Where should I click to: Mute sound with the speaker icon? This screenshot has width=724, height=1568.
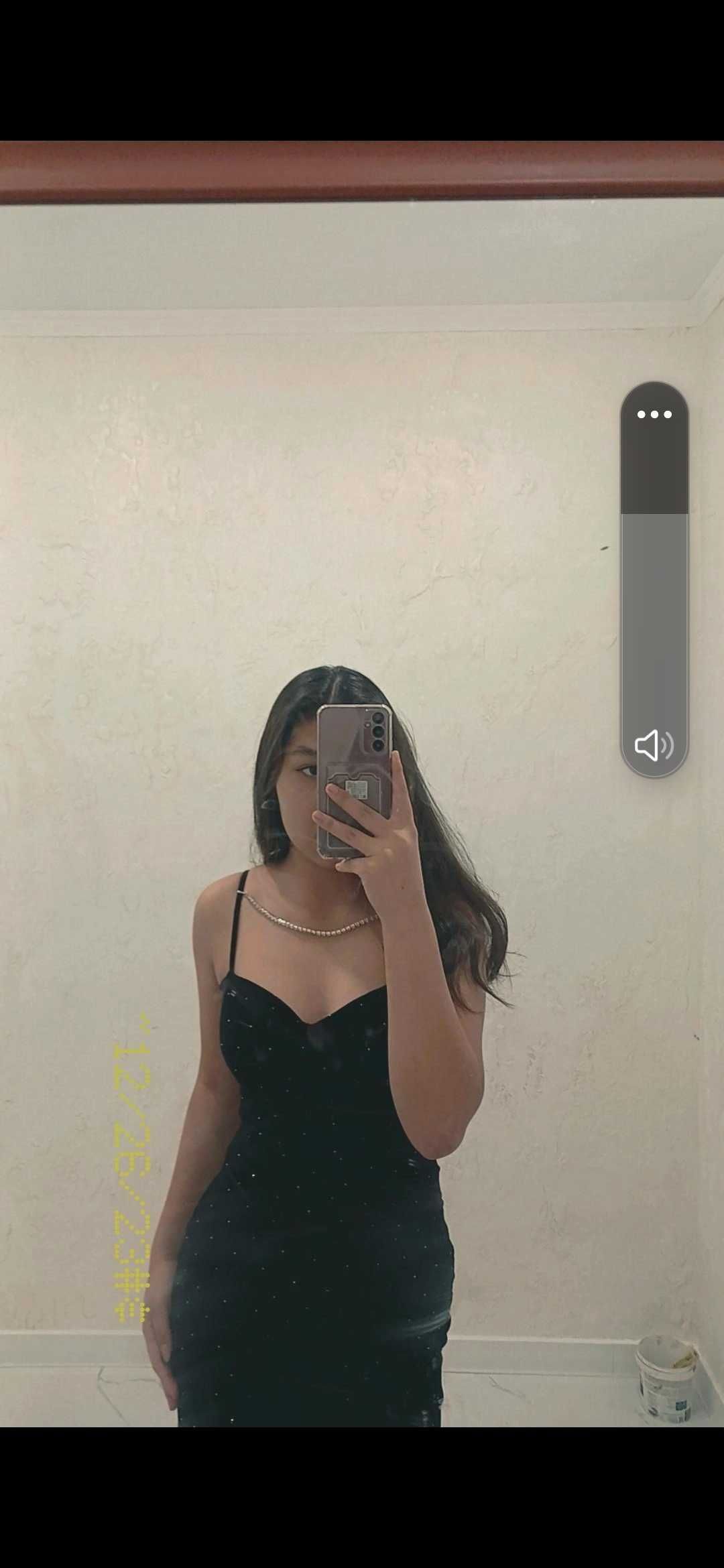point(654,745)
